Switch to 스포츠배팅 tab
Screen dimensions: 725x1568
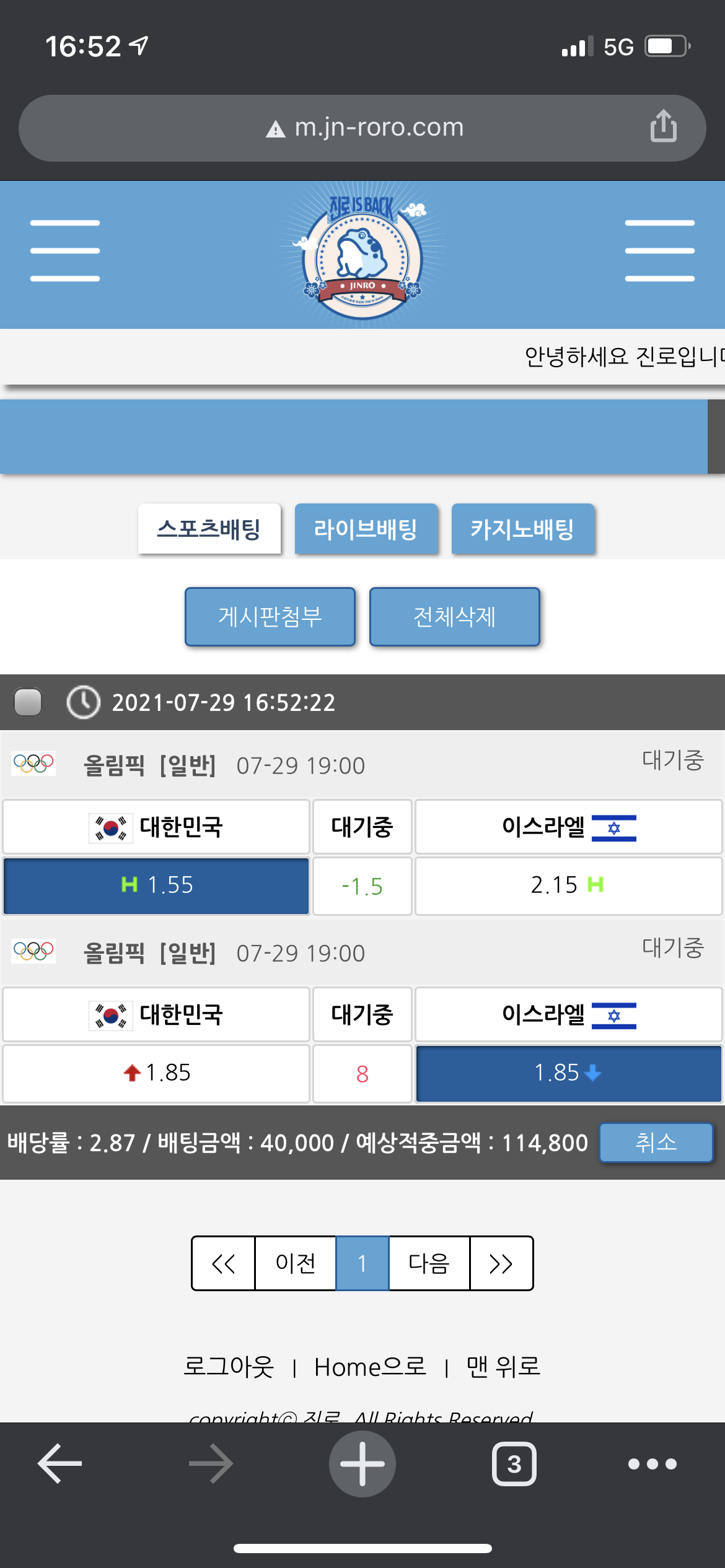point(209,529)
